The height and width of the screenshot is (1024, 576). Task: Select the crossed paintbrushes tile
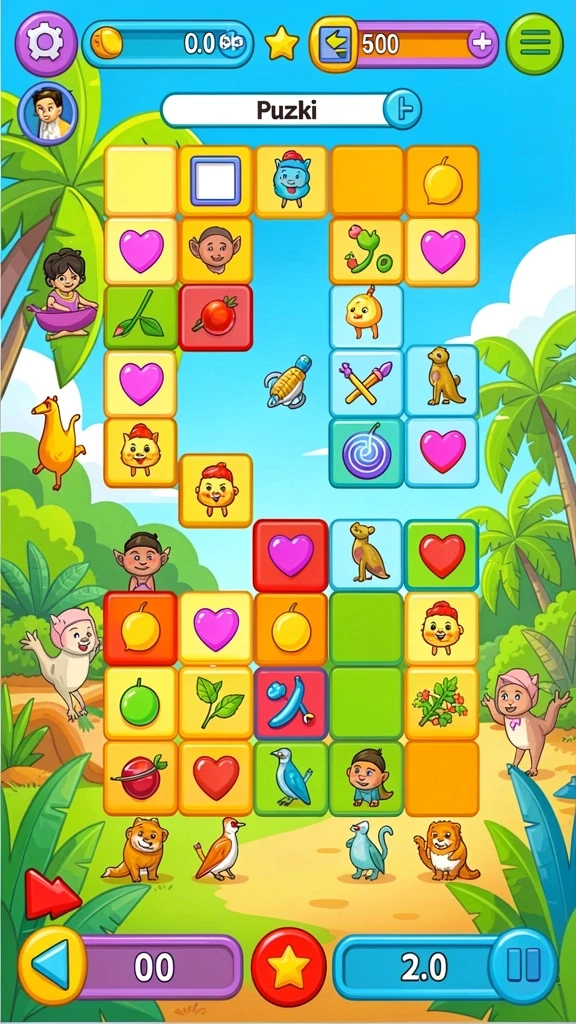pyautogui.click(x=366, y=383)
